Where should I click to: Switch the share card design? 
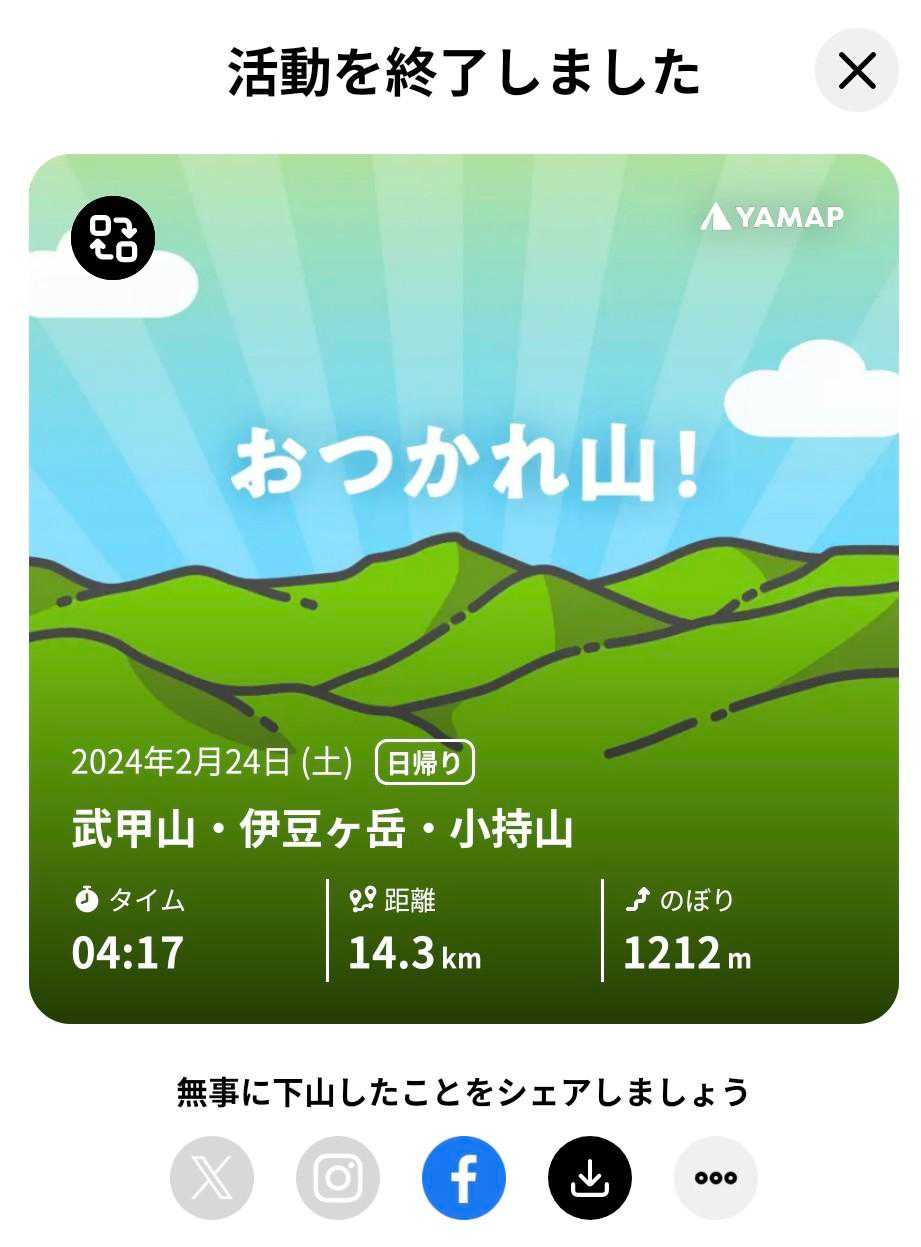coord(113,238)
